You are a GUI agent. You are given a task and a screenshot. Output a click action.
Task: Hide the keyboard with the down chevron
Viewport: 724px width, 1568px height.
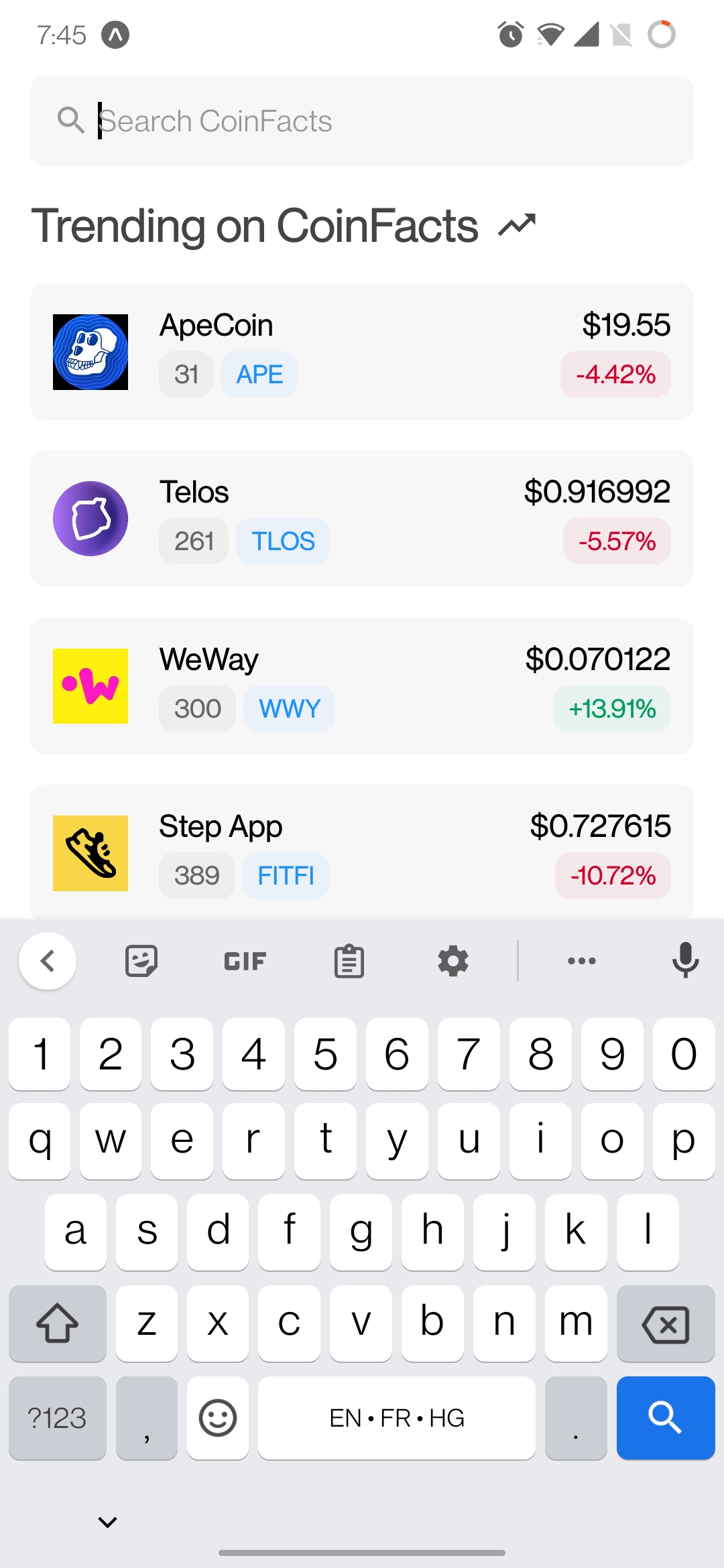107,1522
